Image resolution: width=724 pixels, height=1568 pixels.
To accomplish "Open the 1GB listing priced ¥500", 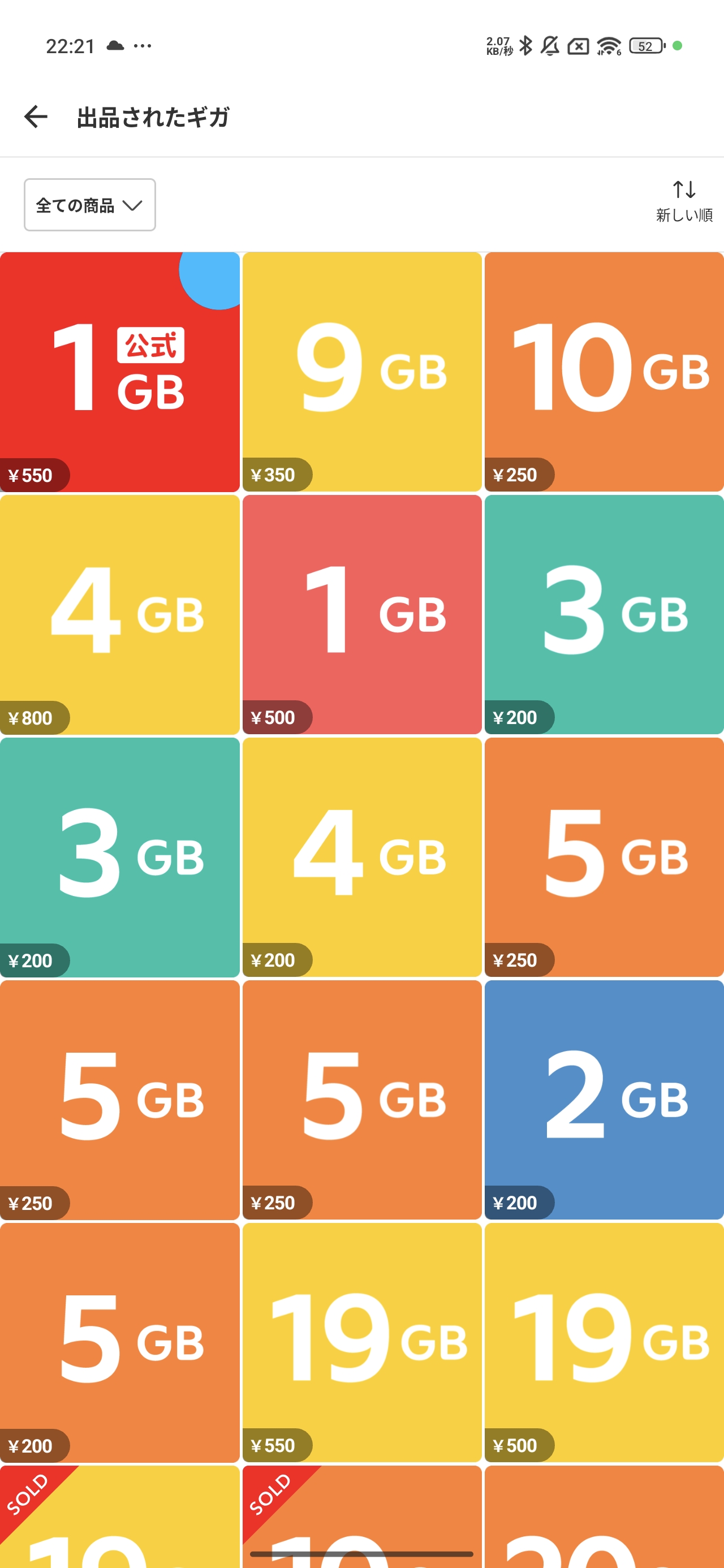I will 361,614.
